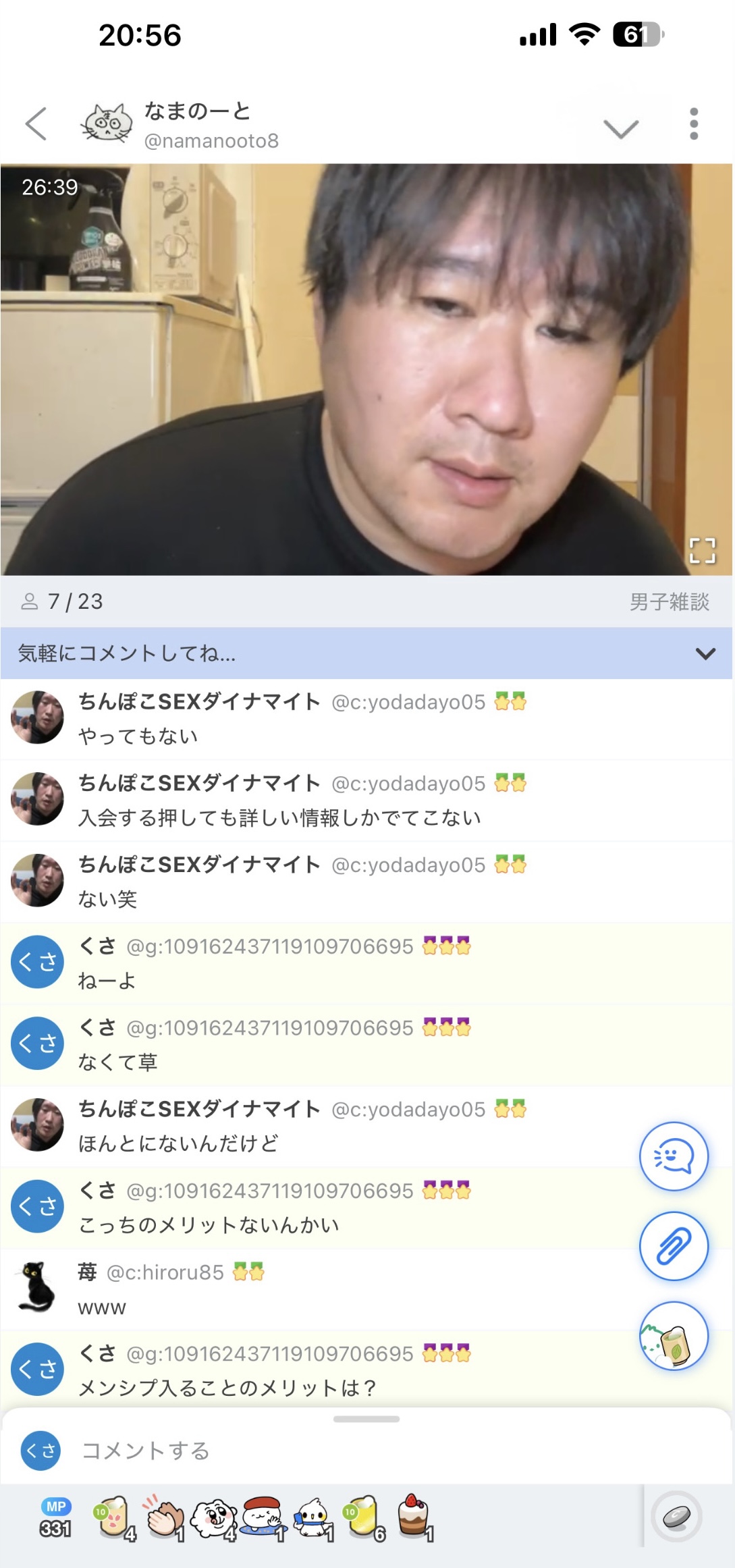The width and height of the screenshot is (735, 1568).
Task: Send the sheep character item
Action: click(213, 1519)
